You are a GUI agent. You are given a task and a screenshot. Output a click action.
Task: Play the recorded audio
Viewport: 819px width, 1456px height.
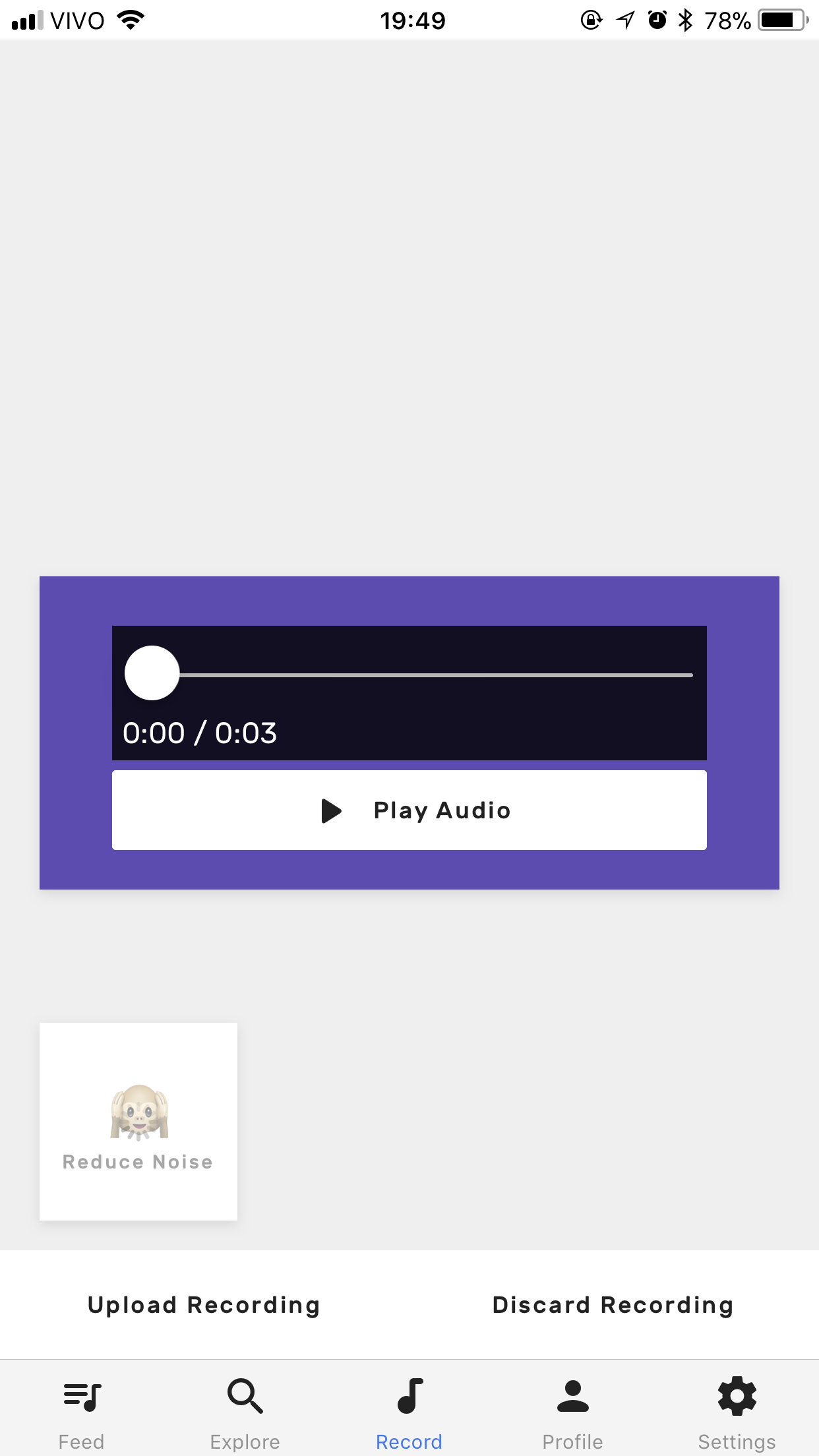[x=409, y=810]
